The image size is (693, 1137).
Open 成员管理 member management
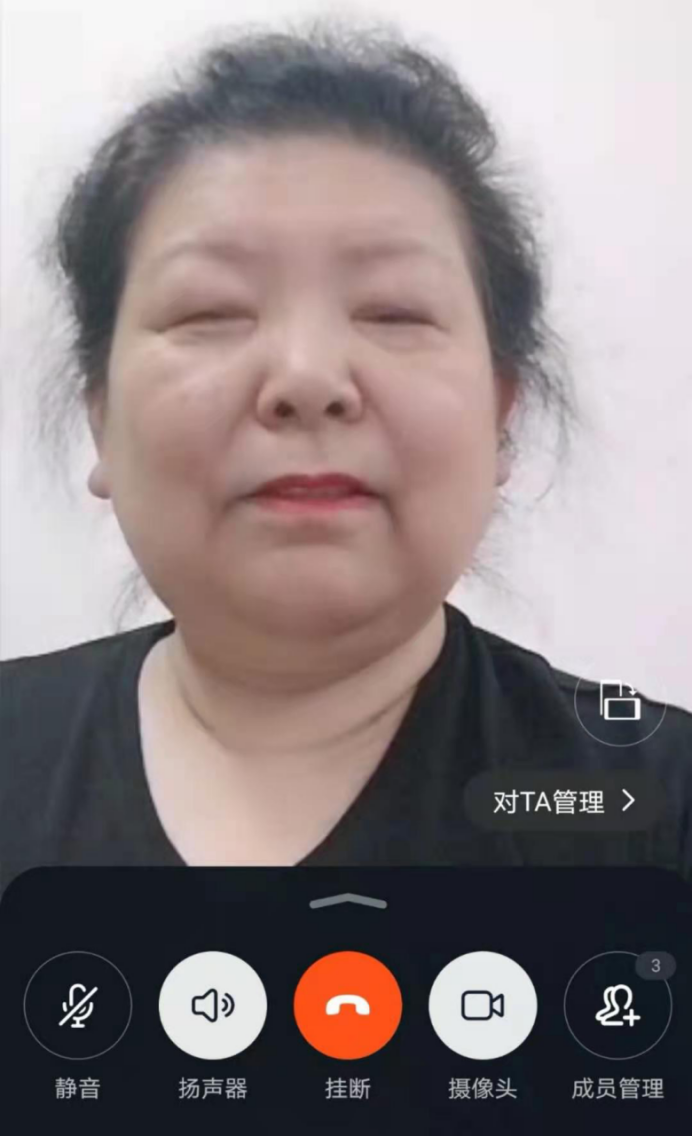[617, 1005]
